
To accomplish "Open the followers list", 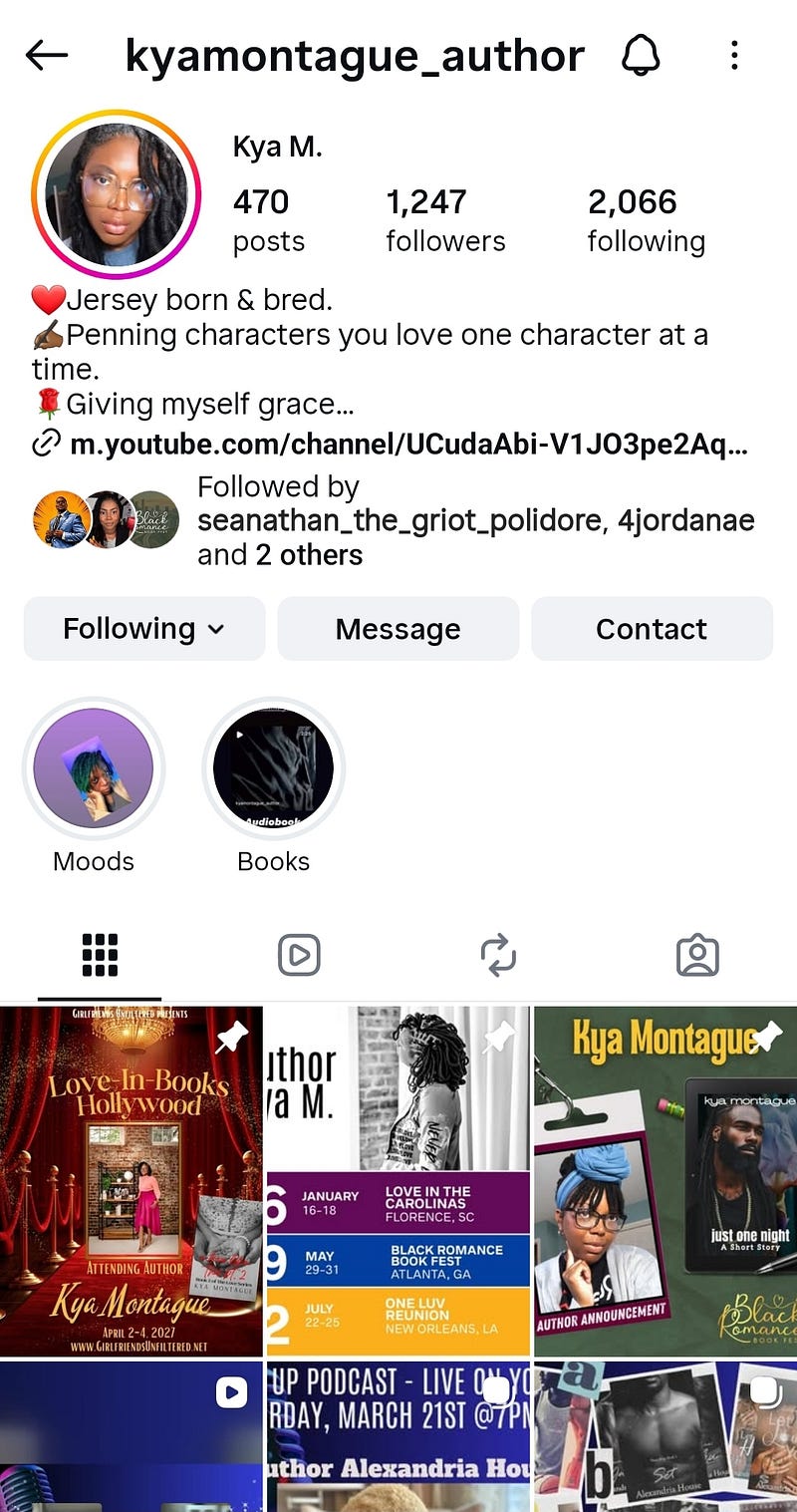I will click(x=445, y=220).
